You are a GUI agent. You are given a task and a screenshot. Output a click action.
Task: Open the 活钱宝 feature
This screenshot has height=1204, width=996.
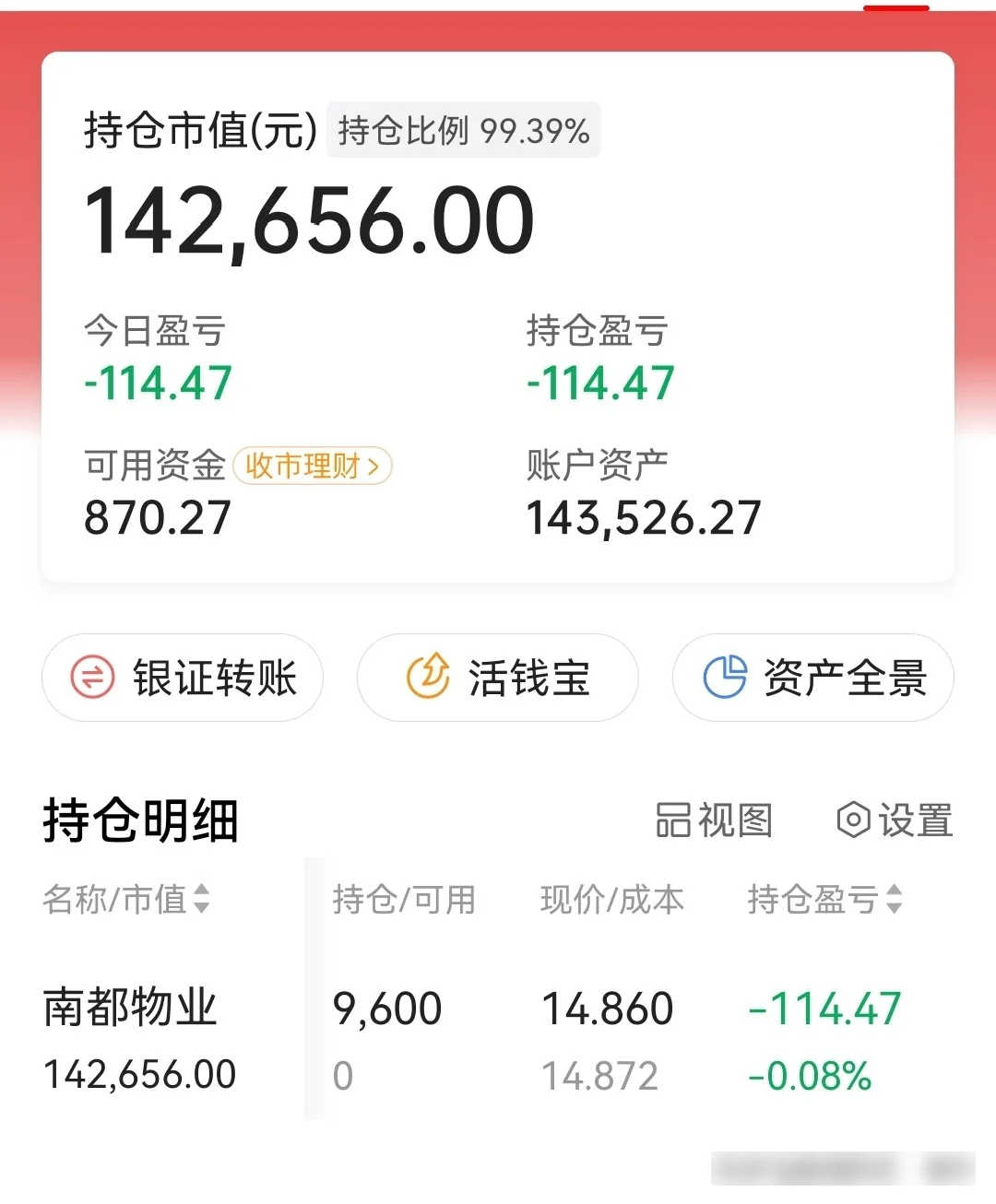[498, 678]
